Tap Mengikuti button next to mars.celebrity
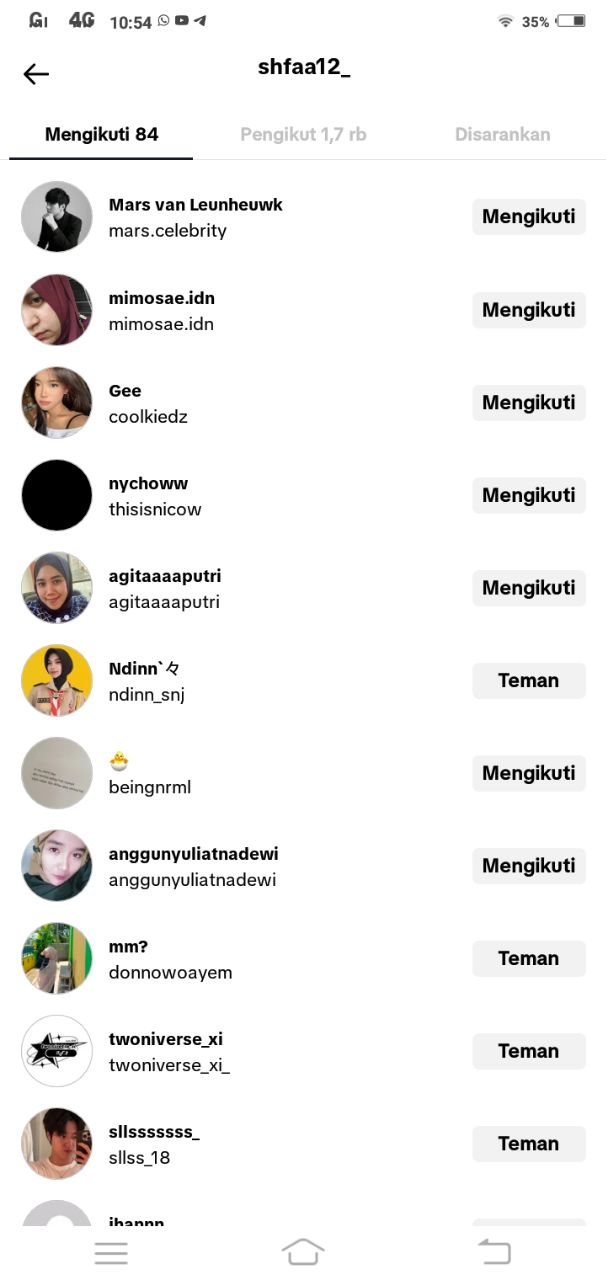 [528, 217]
